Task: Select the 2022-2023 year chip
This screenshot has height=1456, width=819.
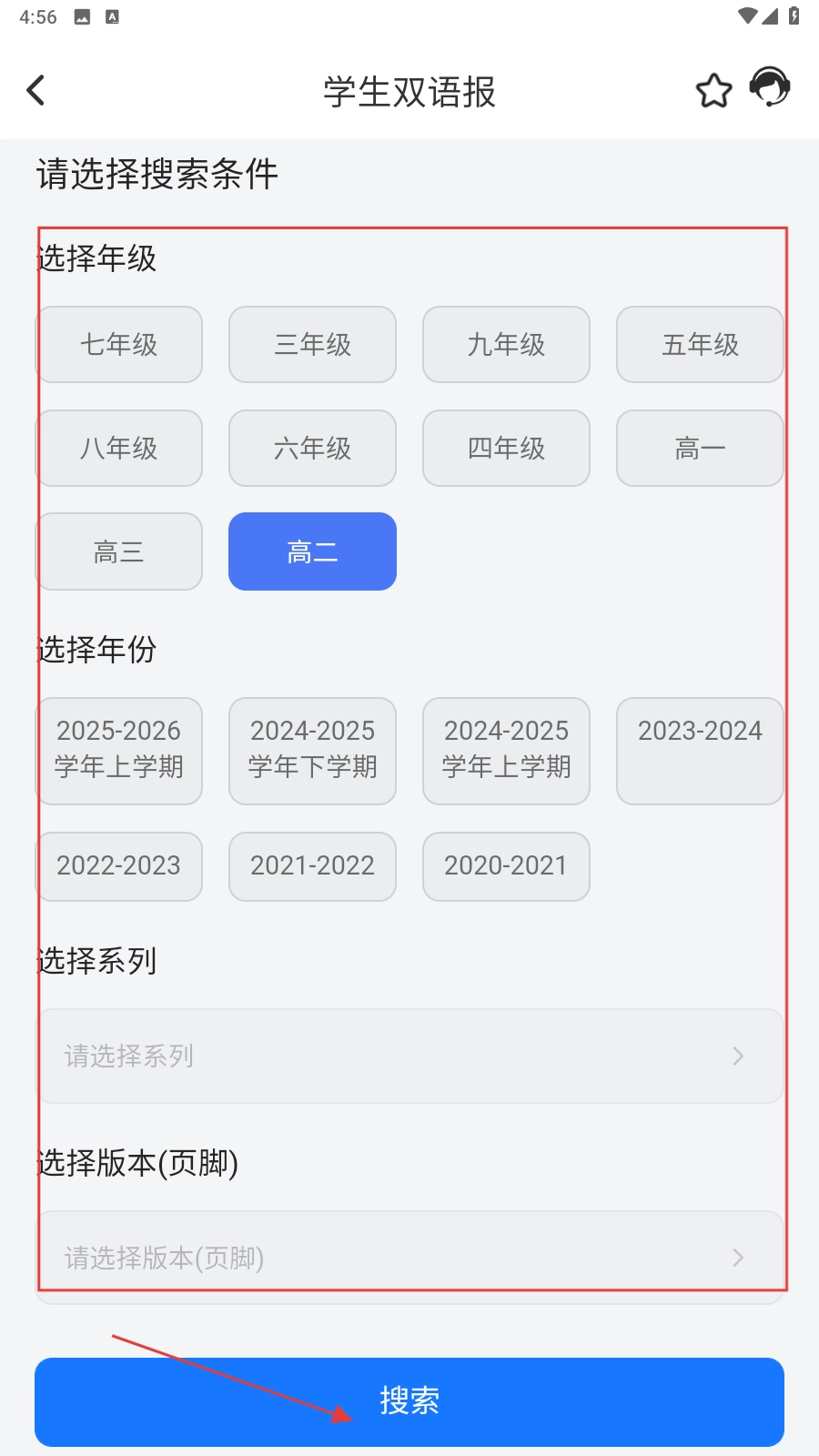Action: [x=119, y=866]
